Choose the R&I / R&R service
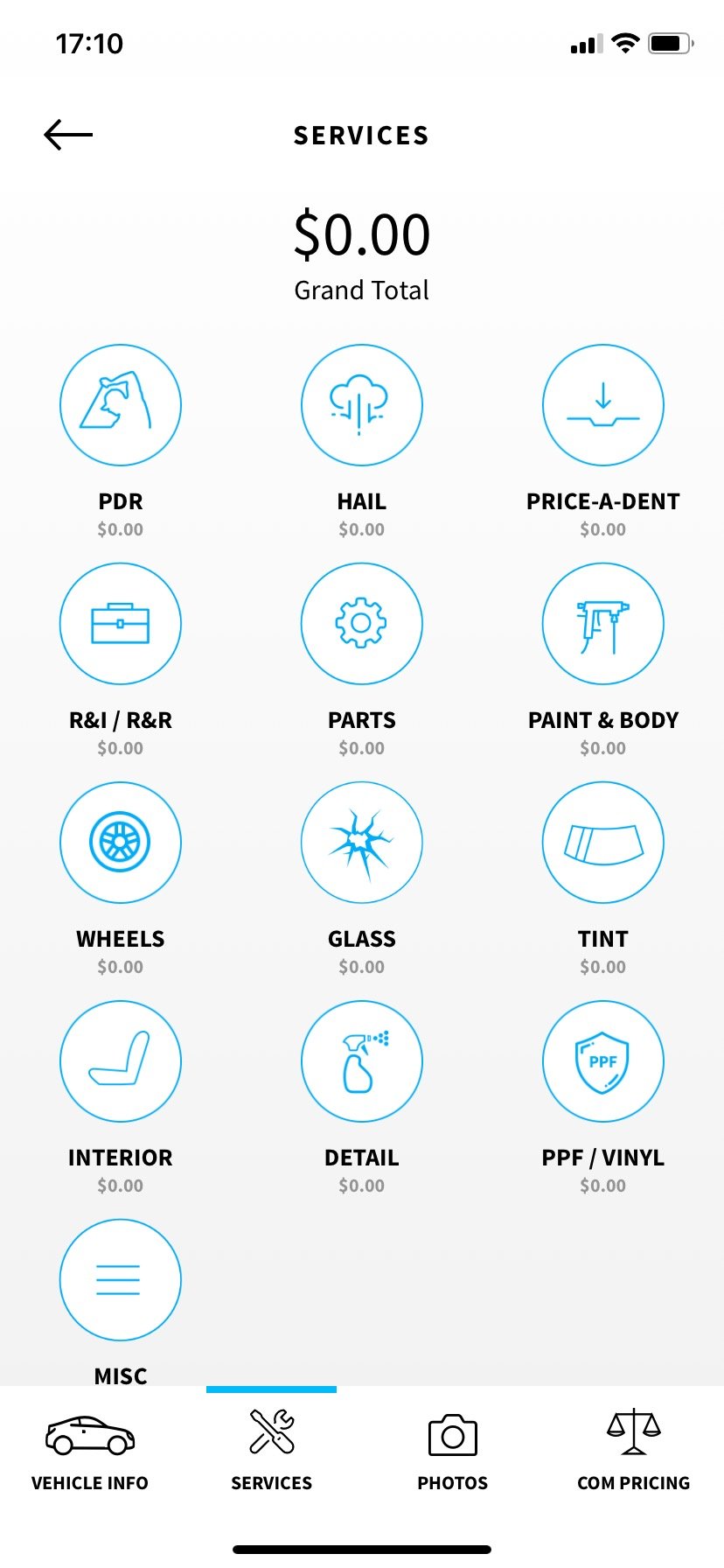Image resolution: width=724 pixels, height=1568 pixels. click(121, 624)
